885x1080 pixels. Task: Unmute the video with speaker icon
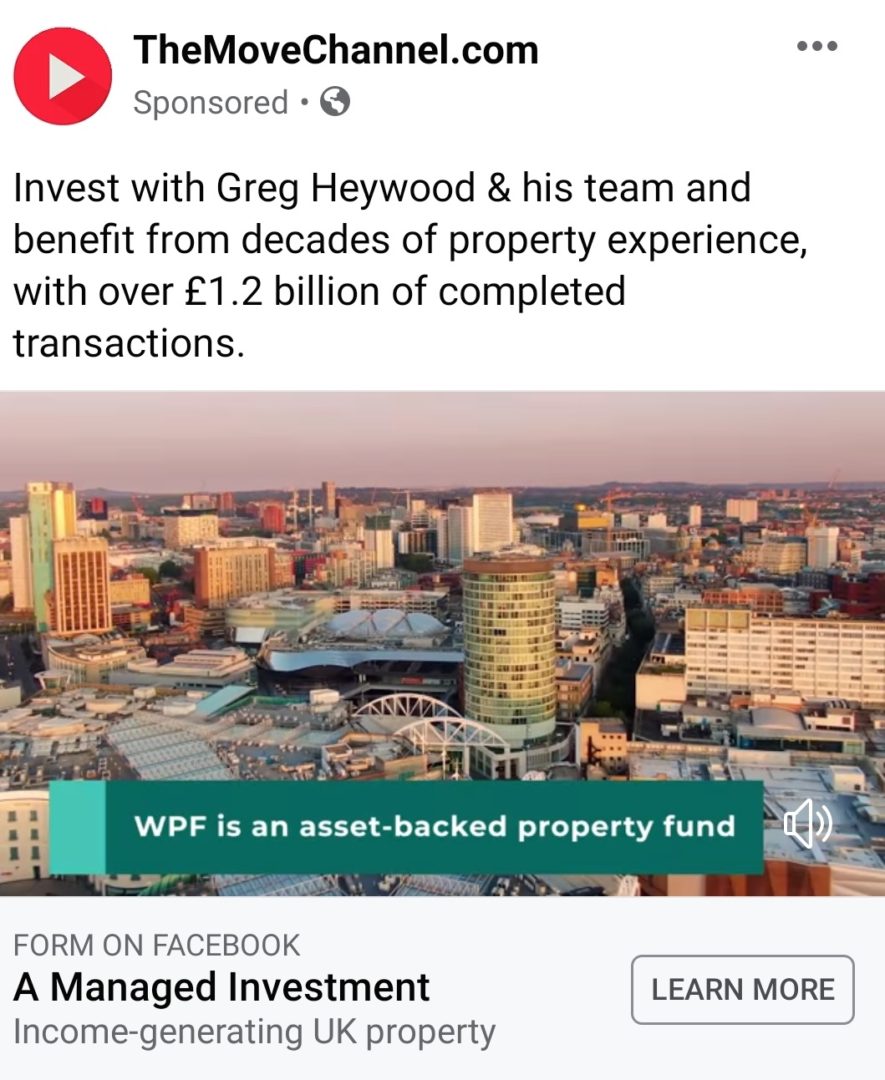coord(807,825)
